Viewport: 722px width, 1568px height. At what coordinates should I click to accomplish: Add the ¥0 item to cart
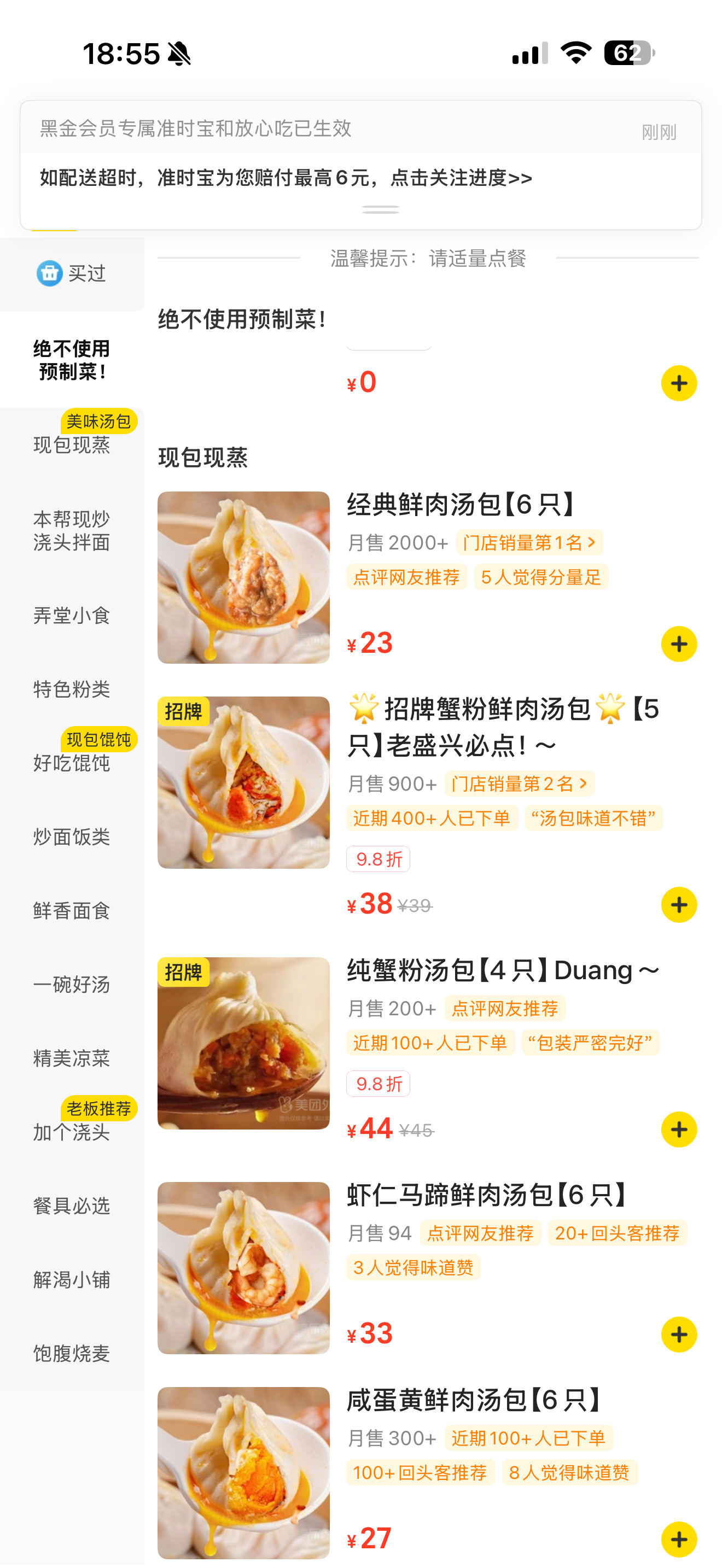click(679, 382)
